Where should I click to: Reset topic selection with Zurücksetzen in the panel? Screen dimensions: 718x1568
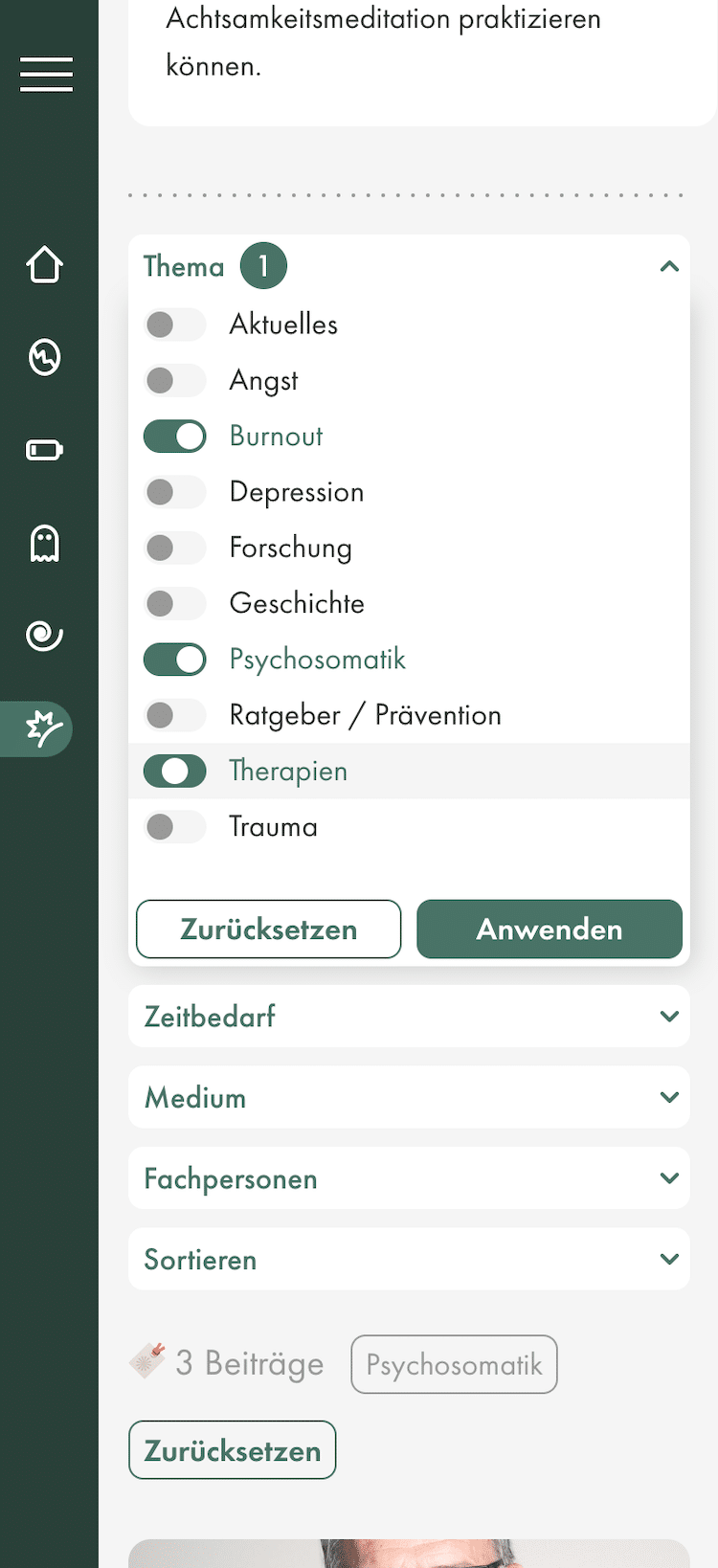(268, 929)
